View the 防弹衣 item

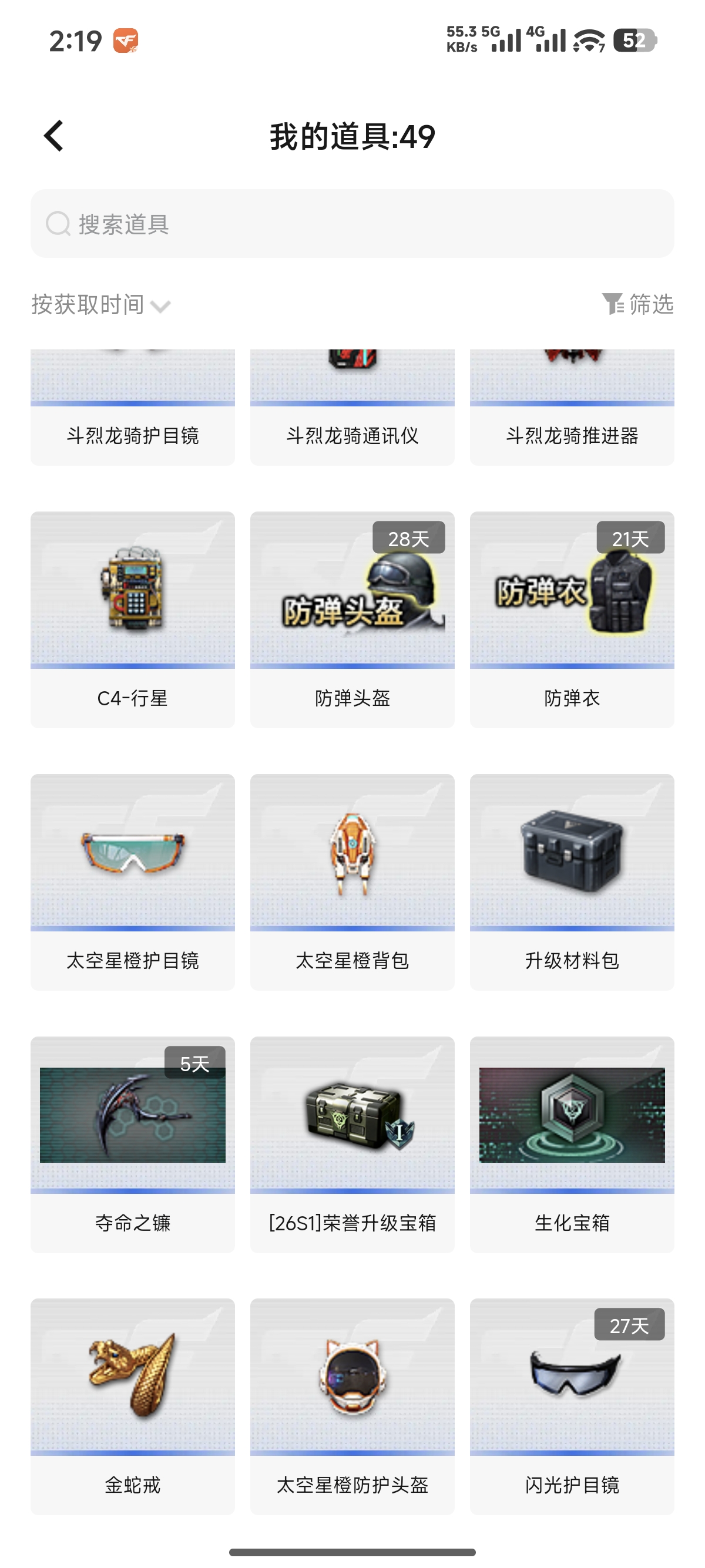pyautogui.click(x=572, y=619)
